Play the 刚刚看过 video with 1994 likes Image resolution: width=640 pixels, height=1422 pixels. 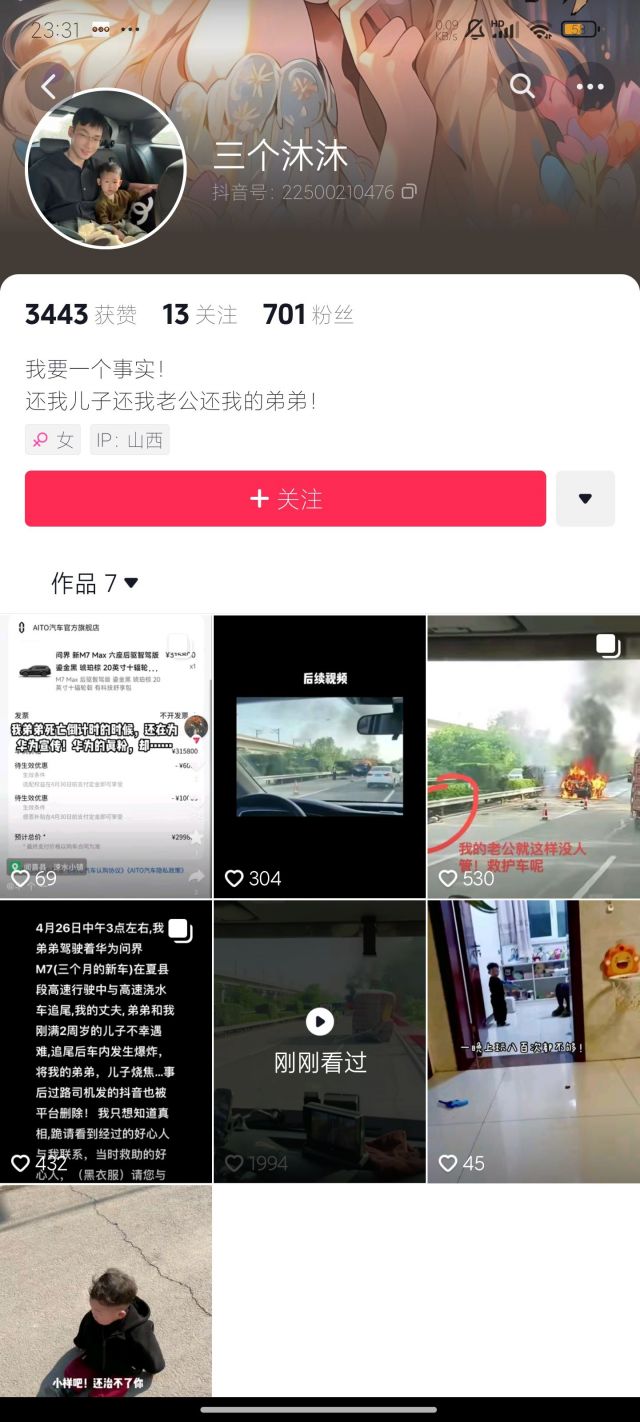(x=319, y=1040)
